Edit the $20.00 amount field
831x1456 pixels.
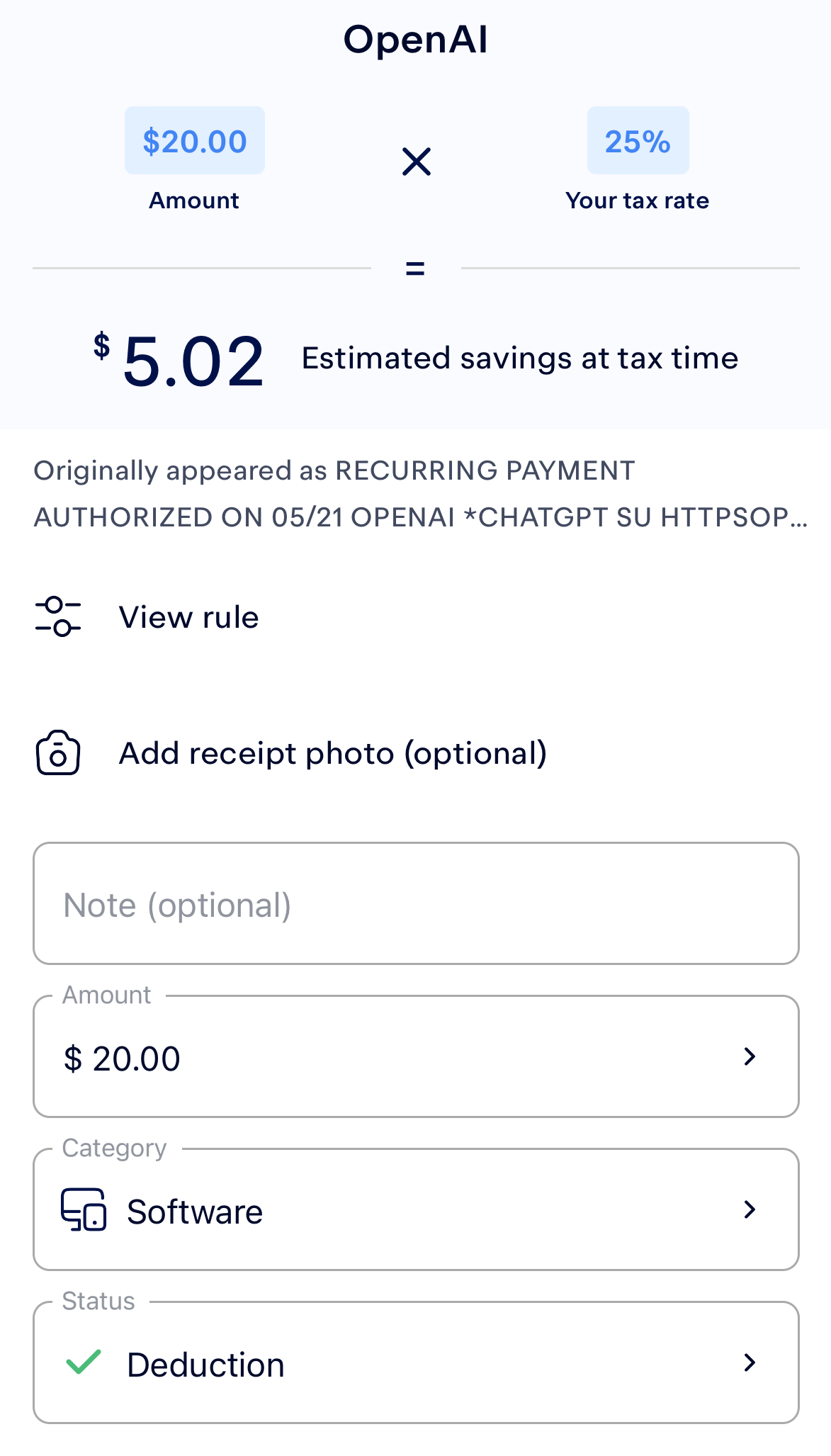point(416,1056)
